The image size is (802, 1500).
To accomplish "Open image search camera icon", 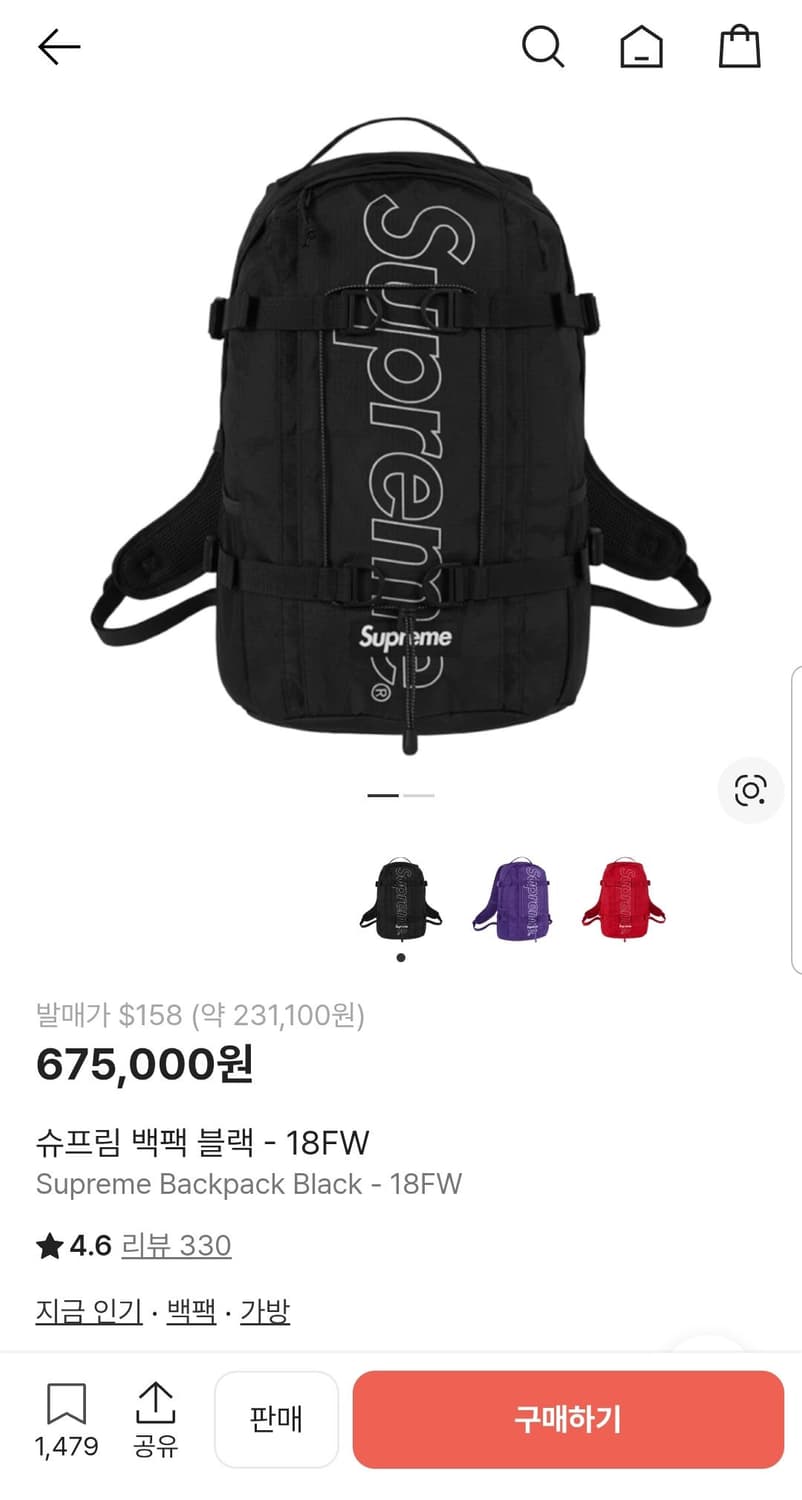I will [x=750, y=790].
